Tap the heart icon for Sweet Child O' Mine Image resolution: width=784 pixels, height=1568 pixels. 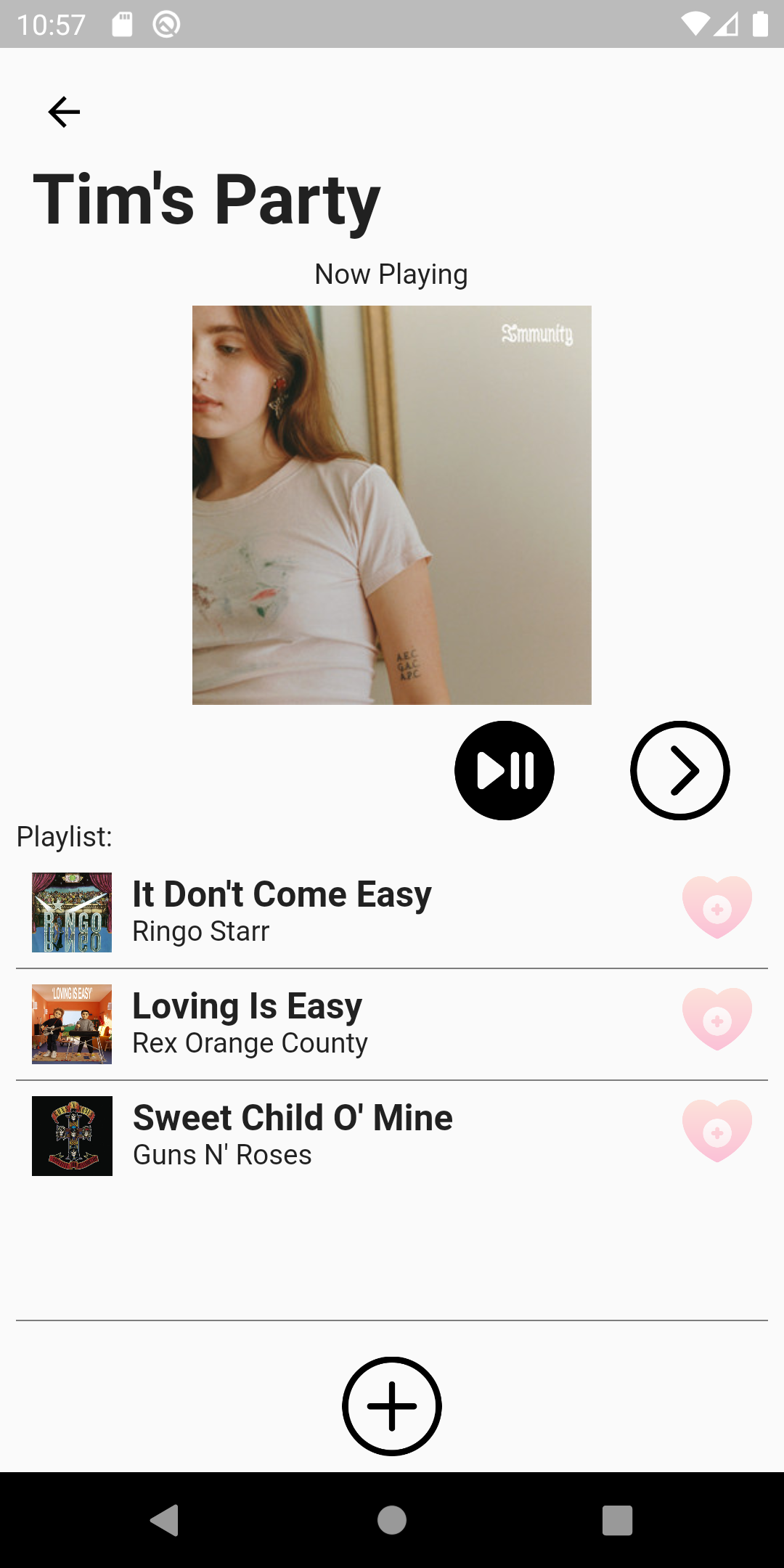tap(717, 1131)
